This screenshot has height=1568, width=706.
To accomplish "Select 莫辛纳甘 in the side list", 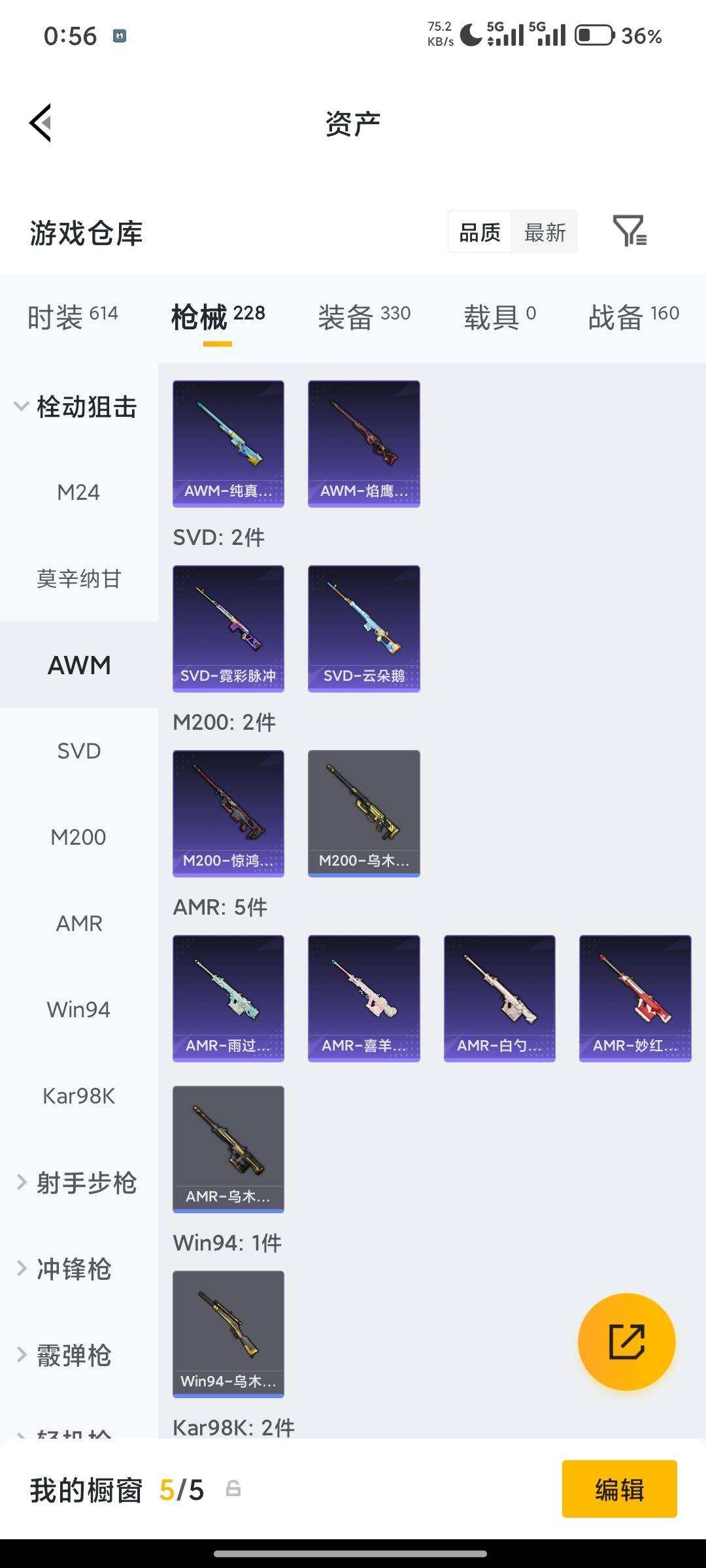I will pyautogui.click(x=78, y=578).
